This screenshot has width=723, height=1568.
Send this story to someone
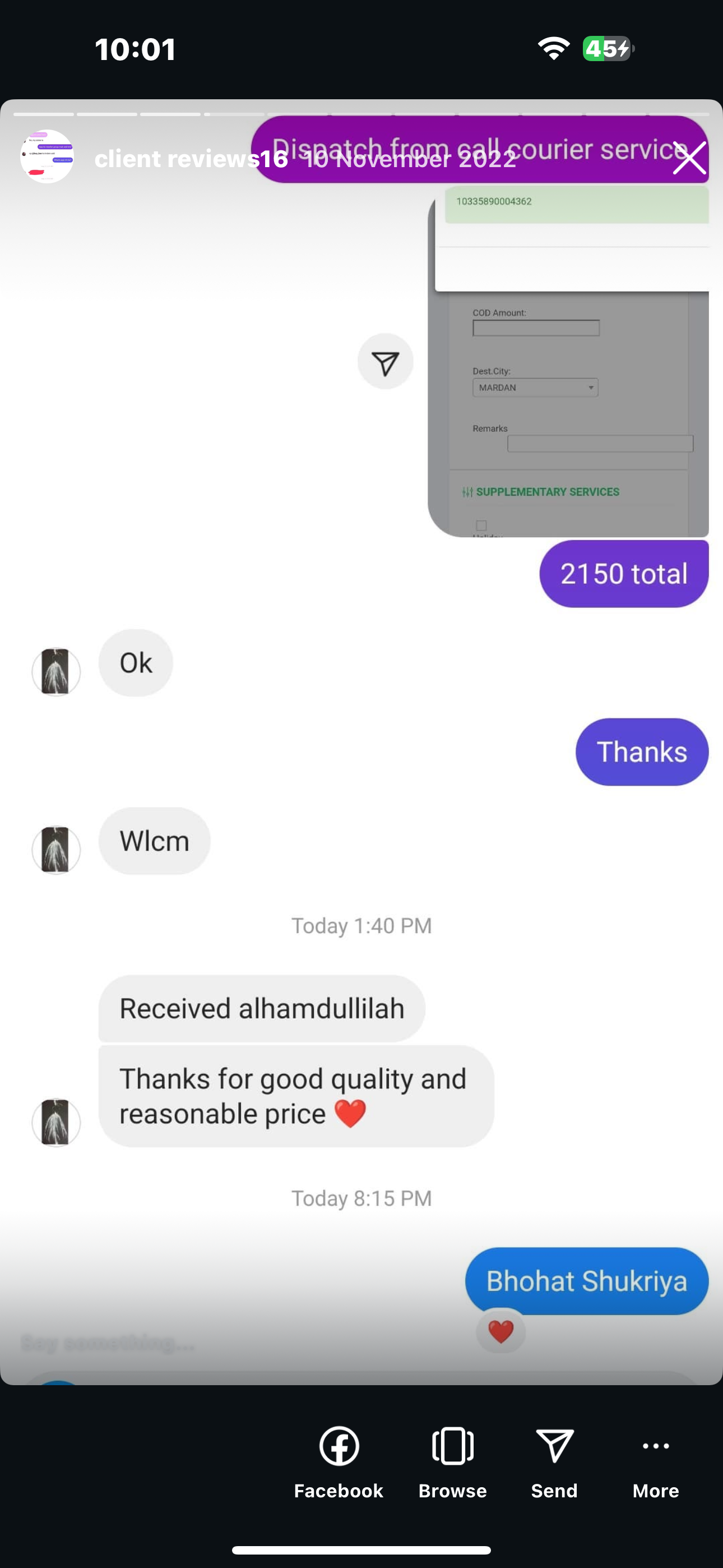pyautogui.click(x=554, y=1461)
